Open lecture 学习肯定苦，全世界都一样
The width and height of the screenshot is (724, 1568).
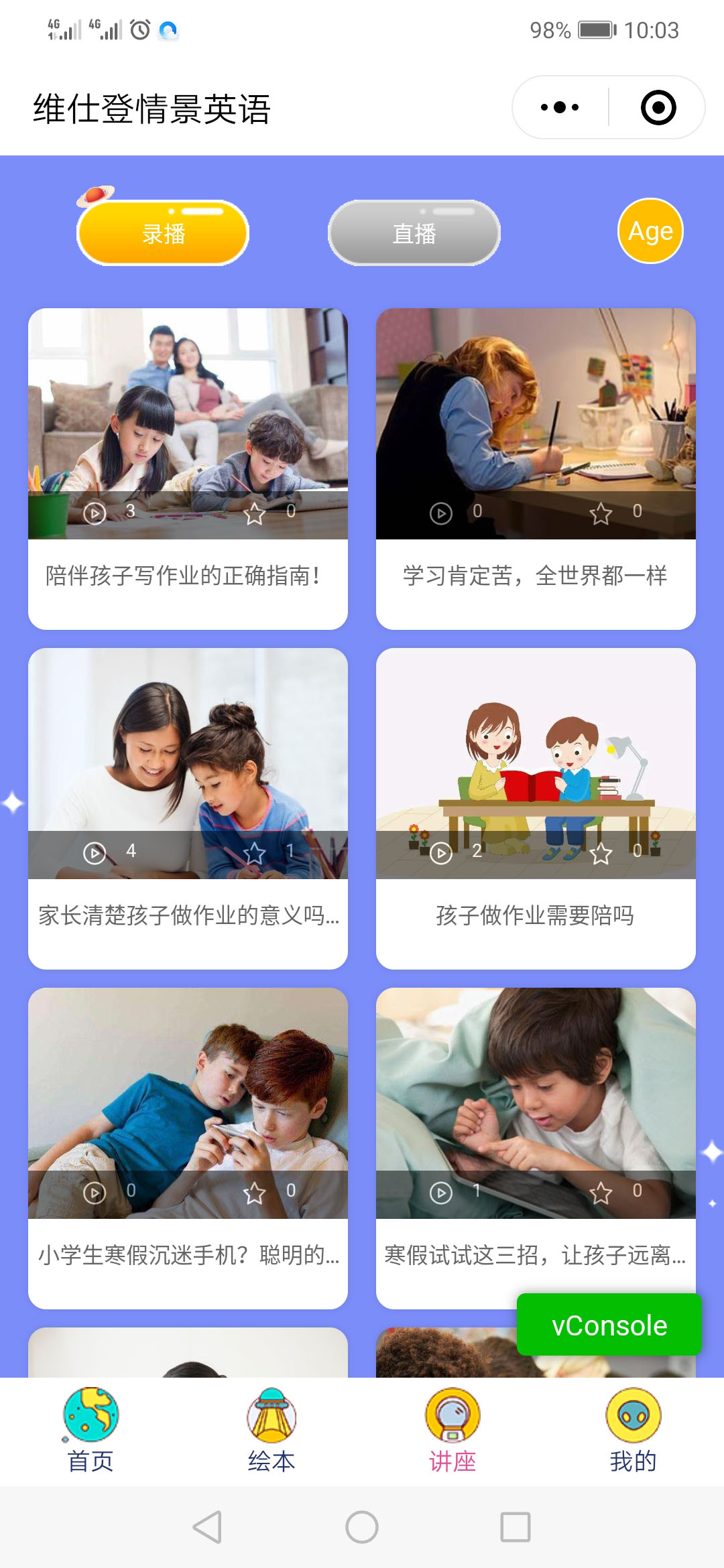tap(536, 468)
